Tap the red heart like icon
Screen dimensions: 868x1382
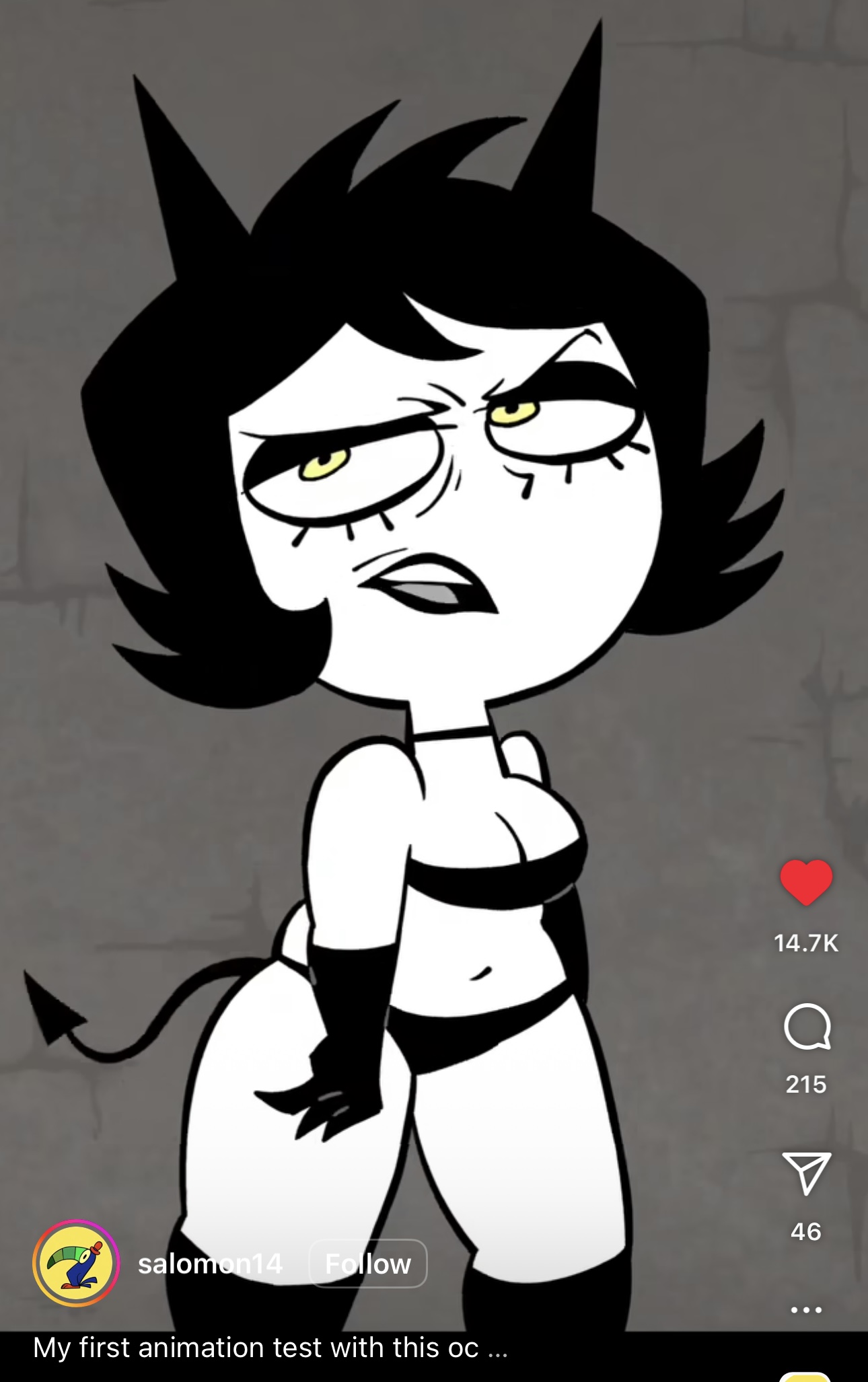click(x=806, y=882)
